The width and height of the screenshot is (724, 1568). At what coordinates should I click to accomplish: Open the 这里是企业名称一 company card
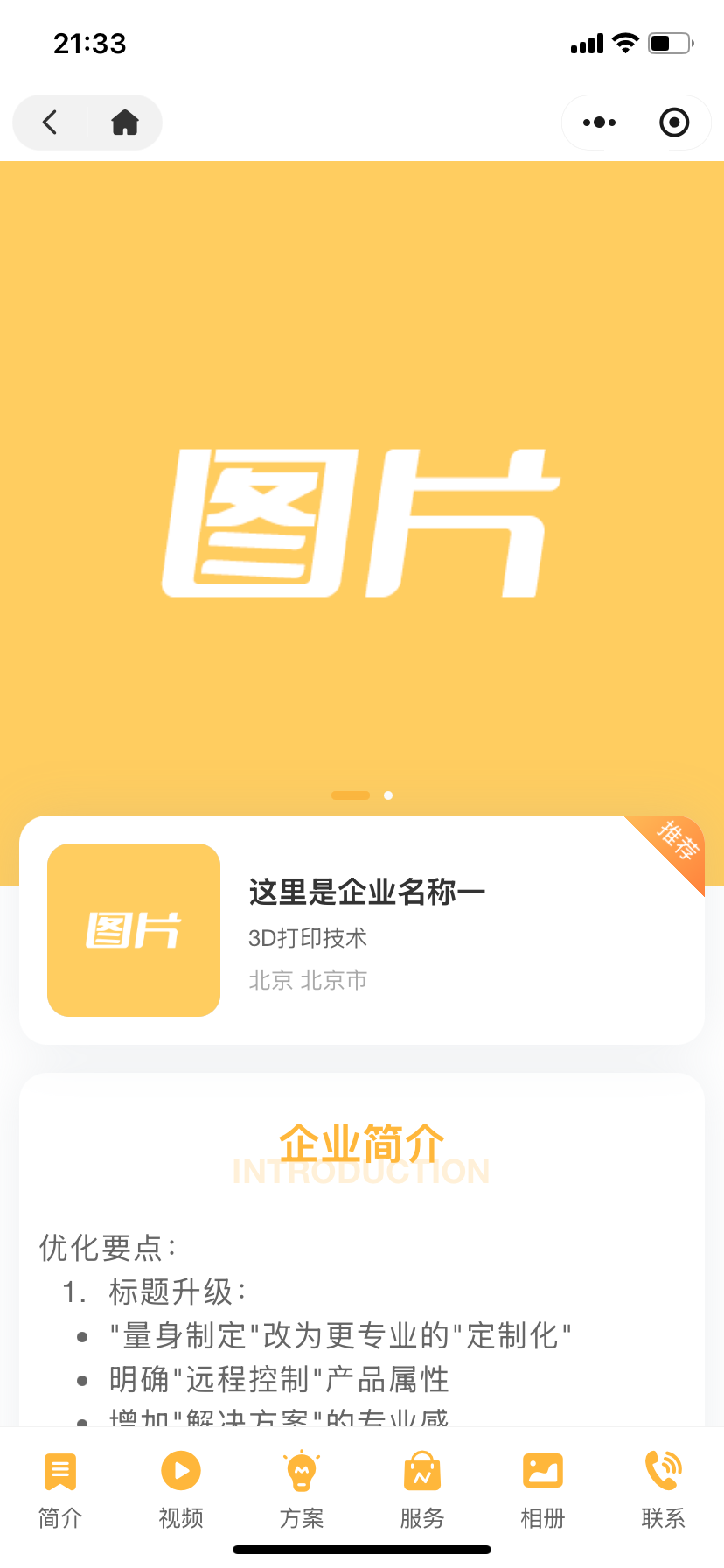362,929
